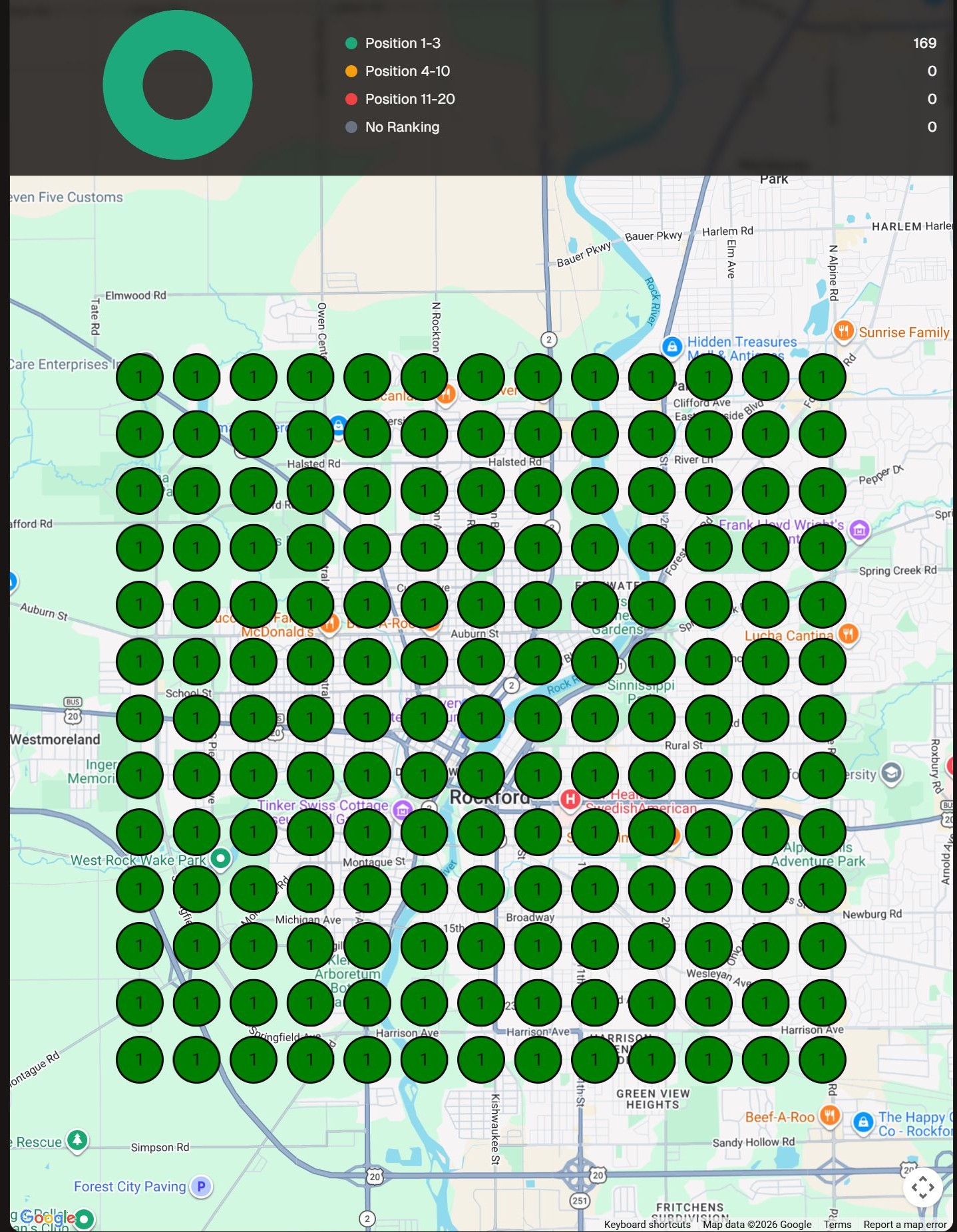Open the Terms link
This screenshot has height=1232, width=957.
click(x=837, y=1224)
